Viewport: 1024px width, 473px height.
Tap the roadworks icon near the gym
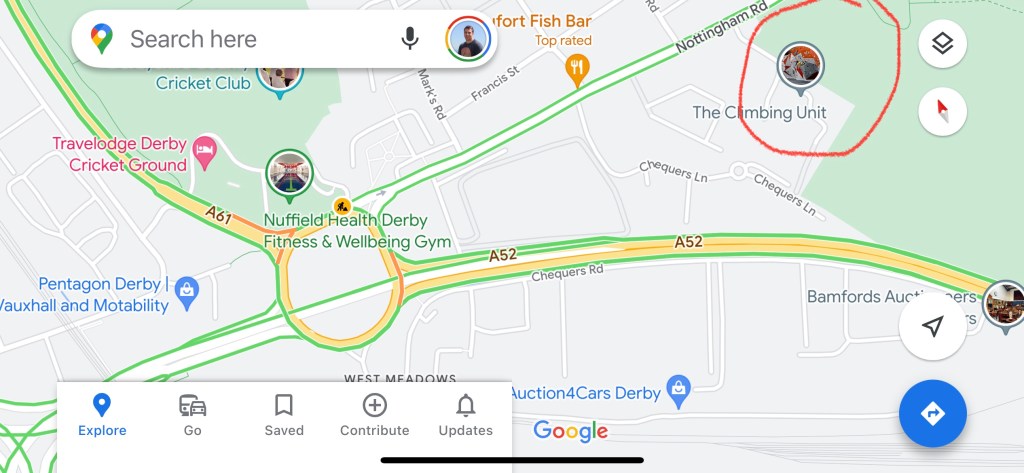pos(341,207)
